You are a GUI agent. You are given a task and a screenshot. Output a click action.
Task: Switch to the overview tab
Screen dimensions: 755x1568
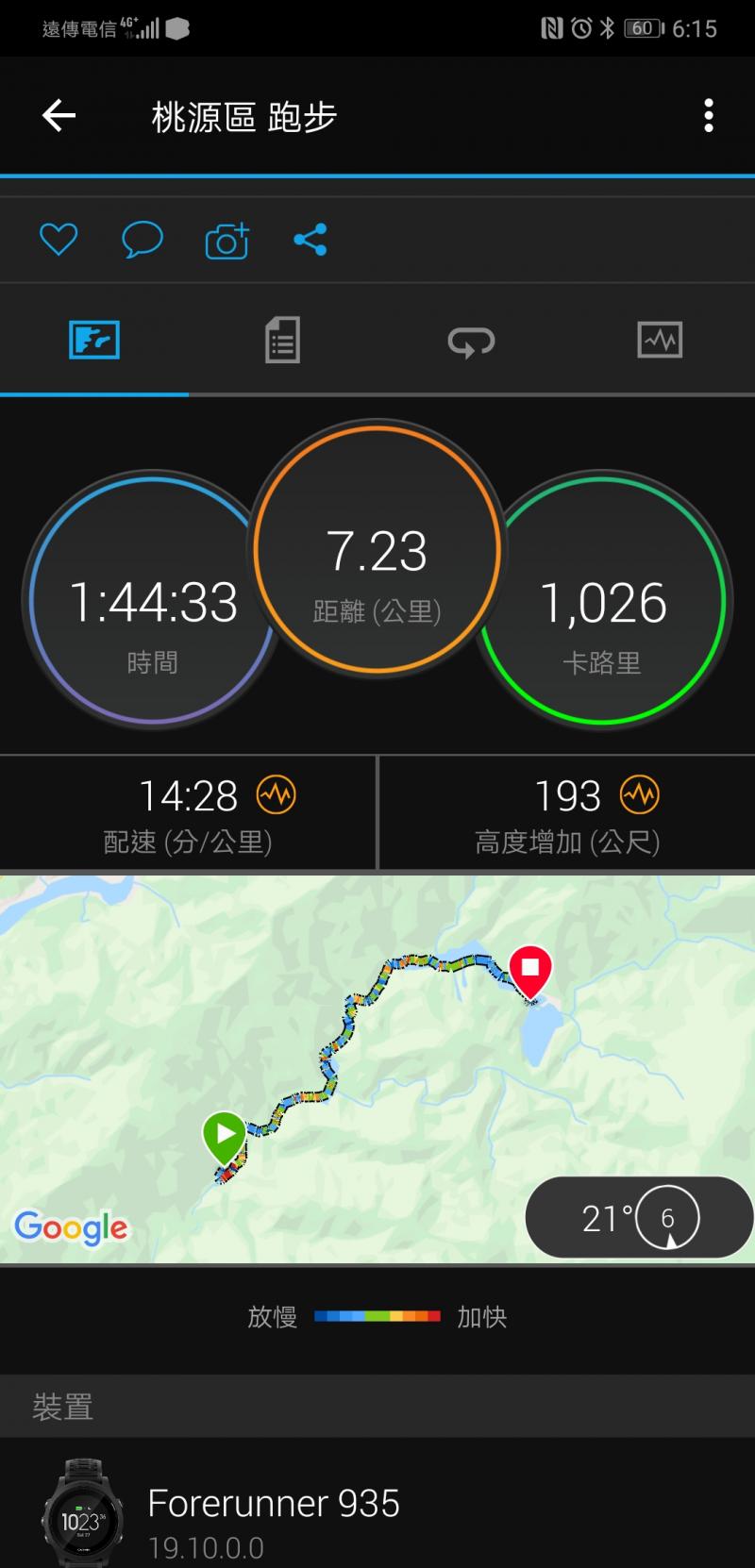click(x=94, y=340)
